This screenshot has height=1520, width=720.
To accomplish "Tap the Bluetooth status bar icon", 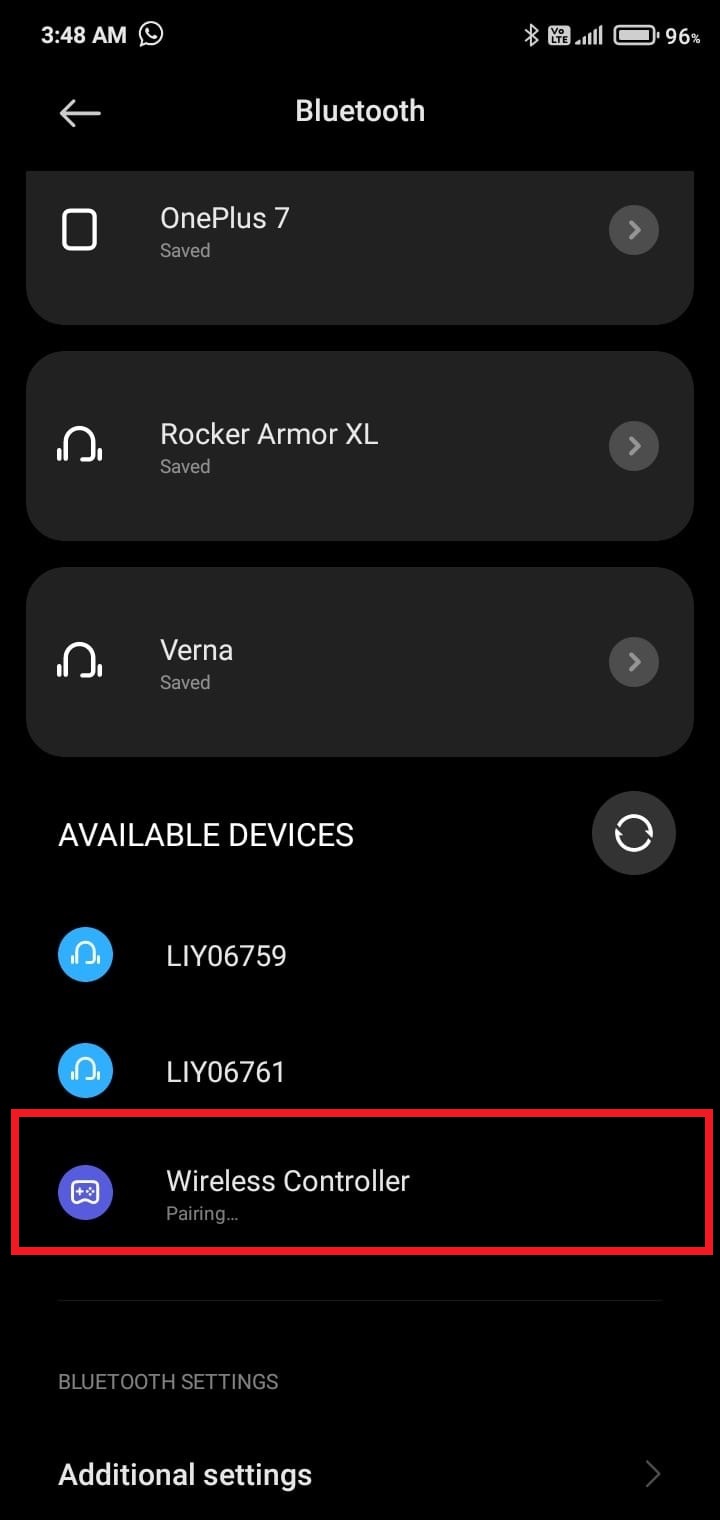I will click(x=531, y=33).
